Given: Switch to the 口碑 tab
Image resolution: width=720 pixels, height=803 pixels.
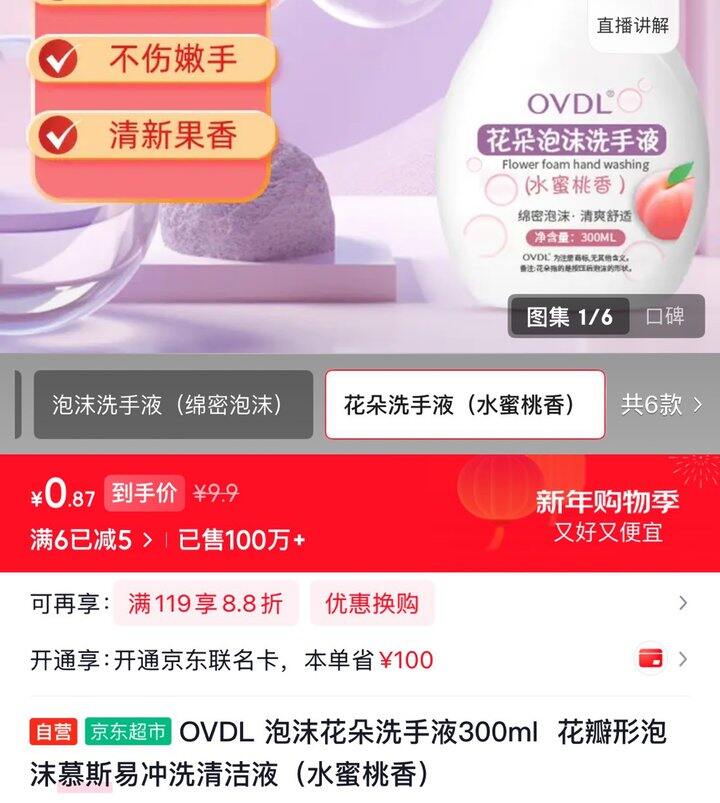Looking at the screenshot, I should tap(665, 317).
